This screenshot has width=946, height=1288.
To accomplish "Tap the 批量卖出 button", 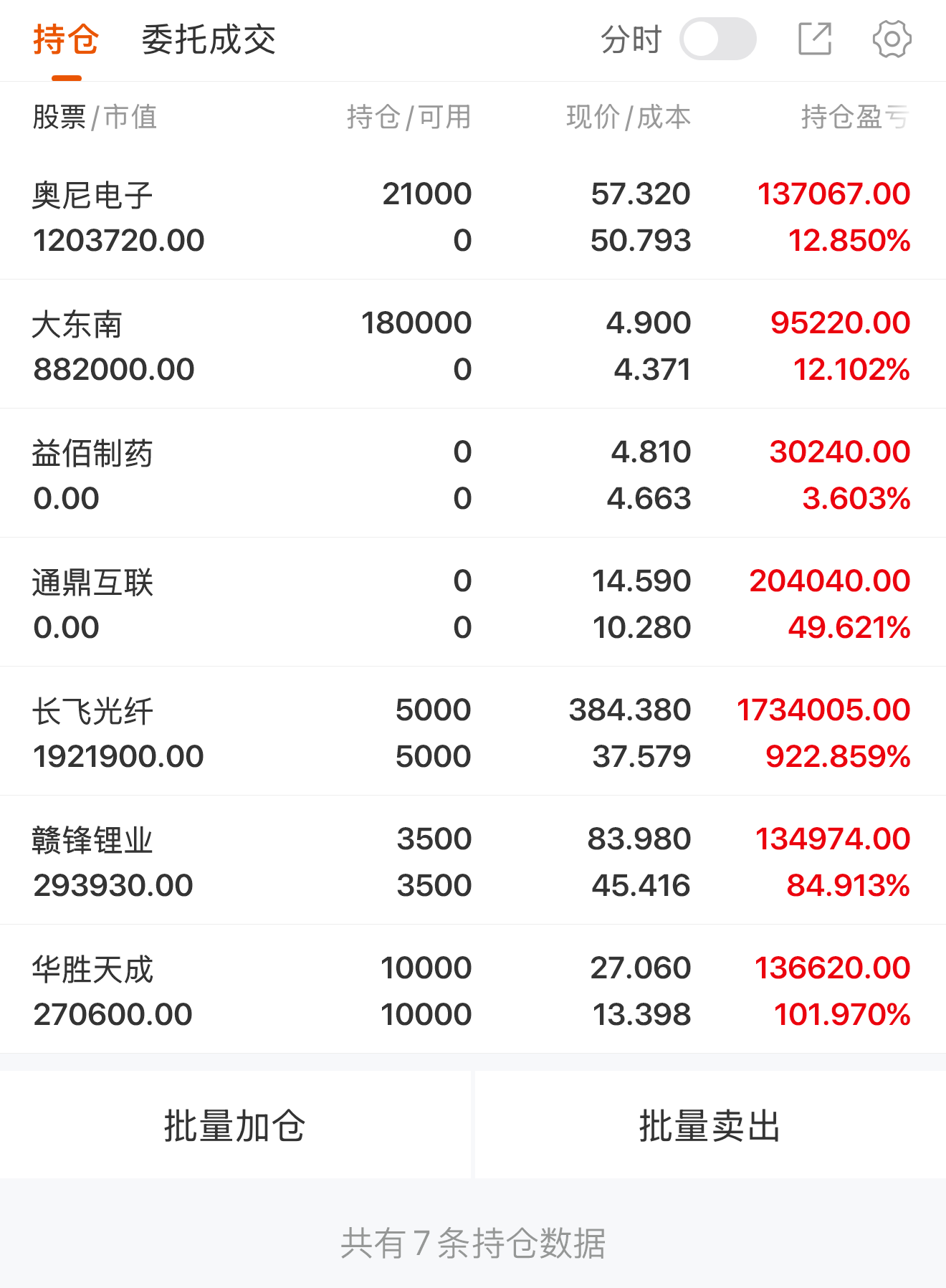I will (710, 1125).
